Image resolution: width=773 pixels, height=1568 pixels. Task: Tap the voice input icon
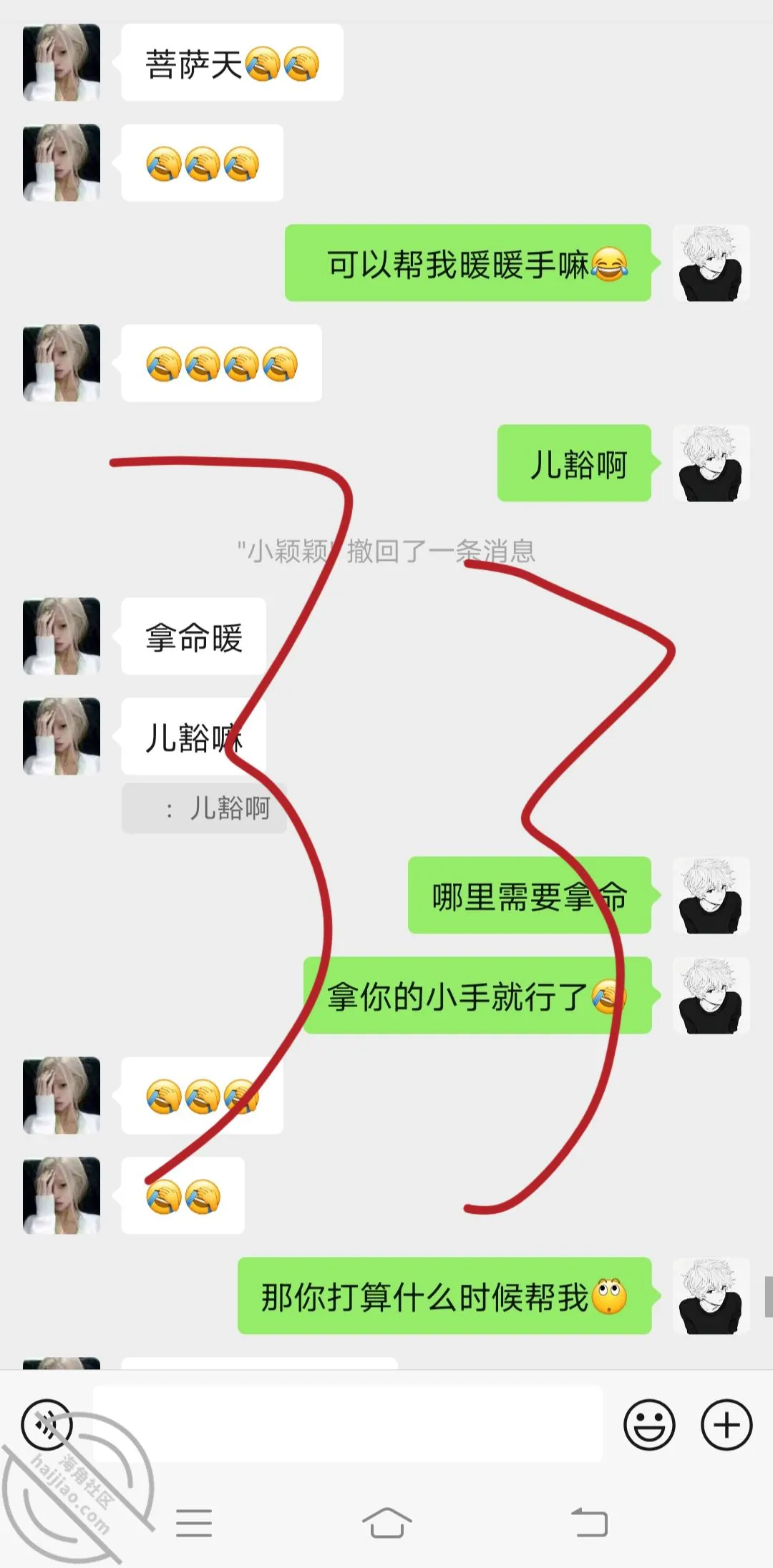[47, 1424]
